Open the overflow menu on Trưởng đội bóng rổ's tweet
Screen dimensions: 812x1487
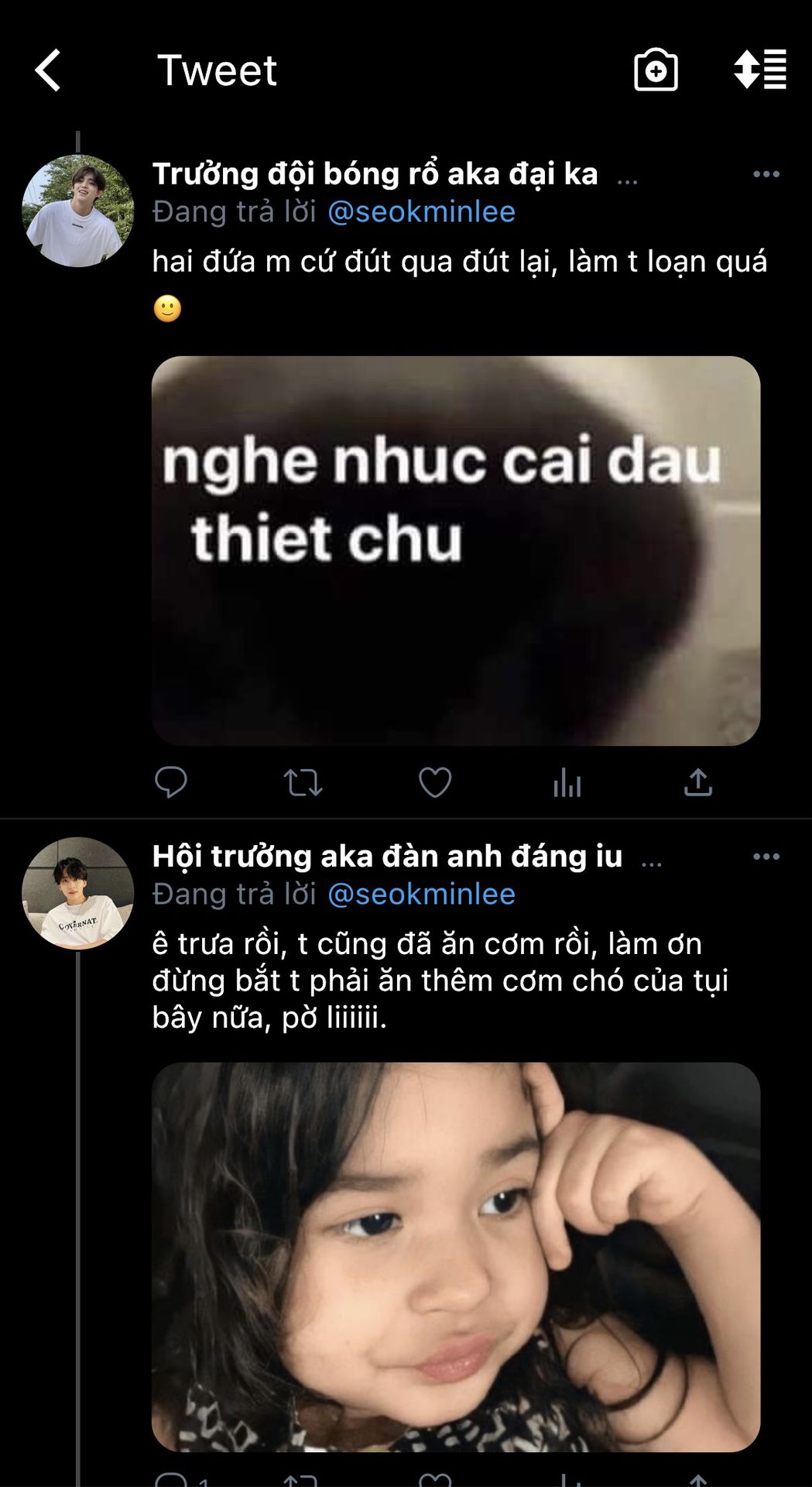tap(766, 174)
